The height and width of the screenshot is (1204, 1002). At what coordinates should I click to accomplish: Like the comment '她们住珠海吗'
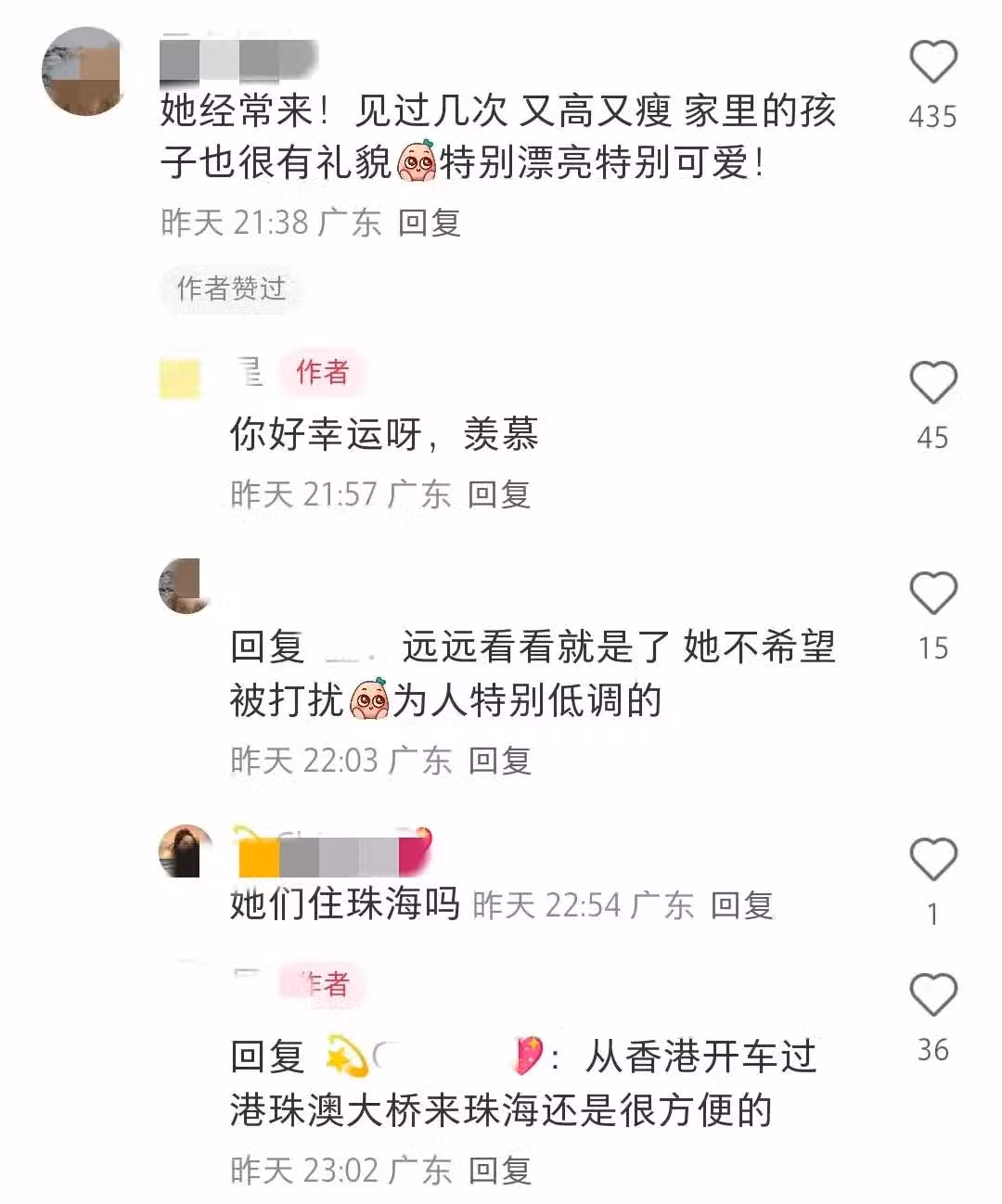point(932,860)
